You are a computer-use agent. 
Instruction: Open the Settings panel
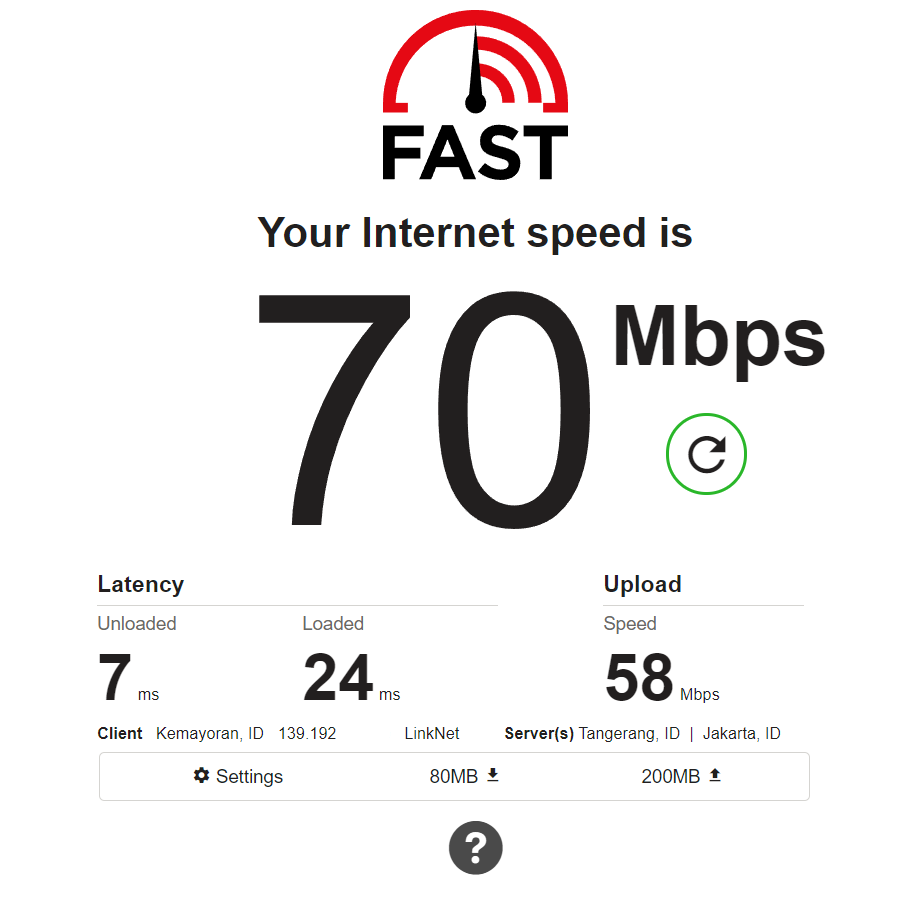238,776
